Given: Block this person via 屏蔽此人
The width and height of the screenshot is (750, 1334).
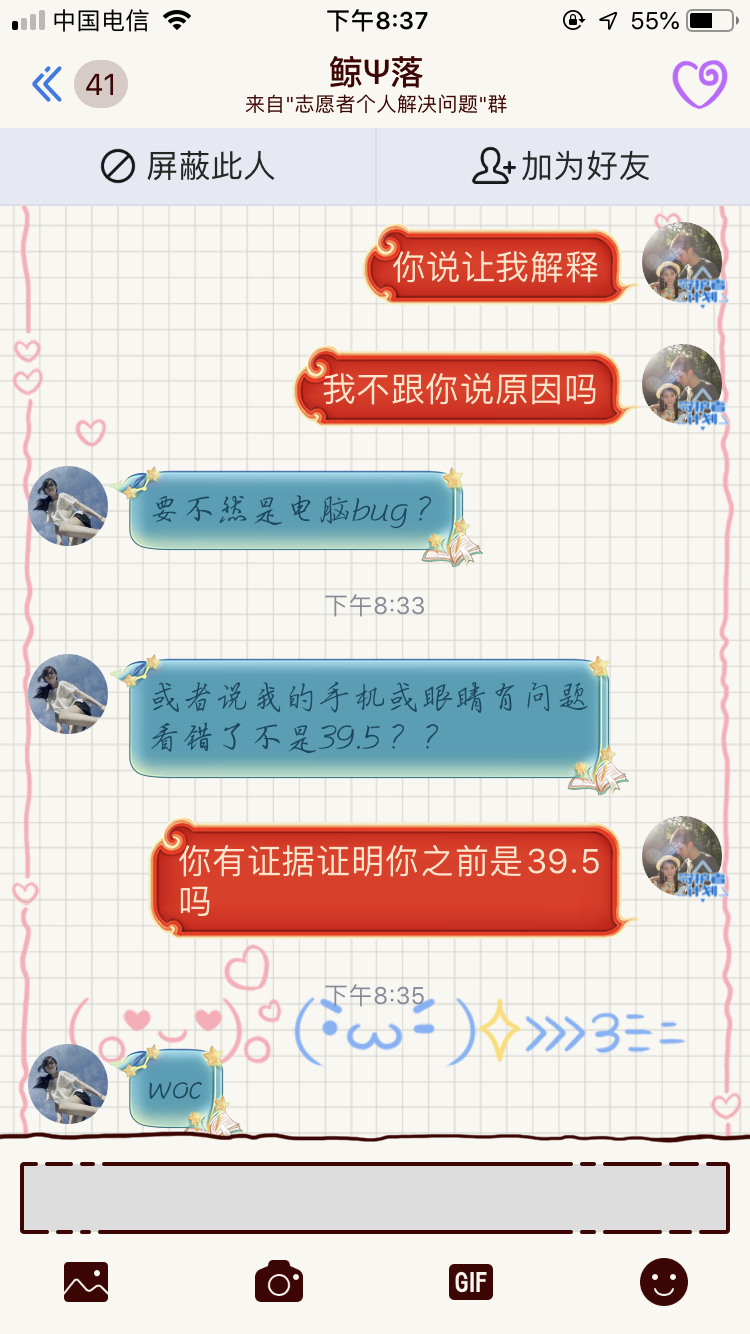Looking at the screenshot, I should click(188, 166).
